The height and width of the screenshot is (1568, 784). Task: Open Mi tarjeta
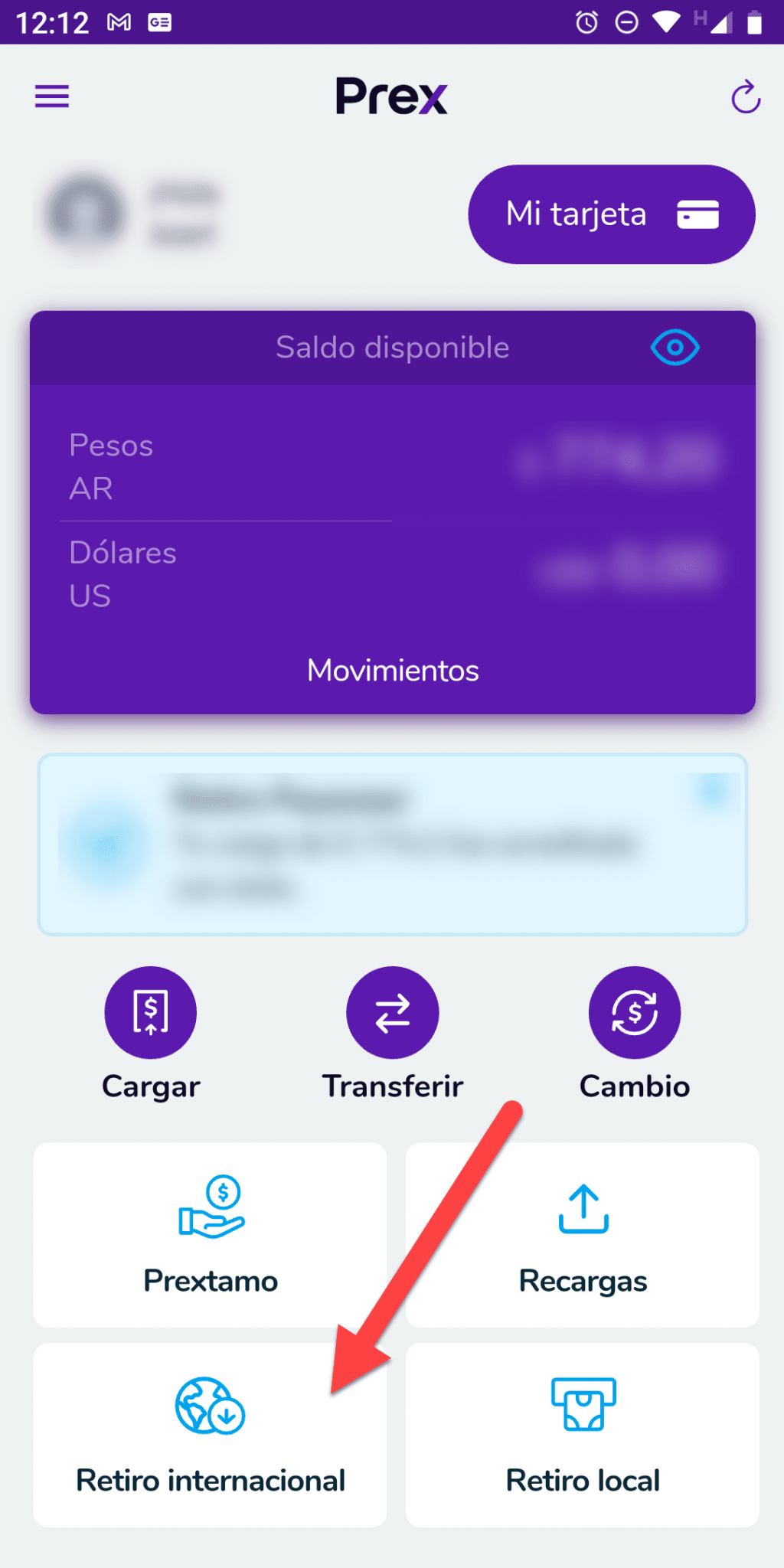click(x=611, y=214)
